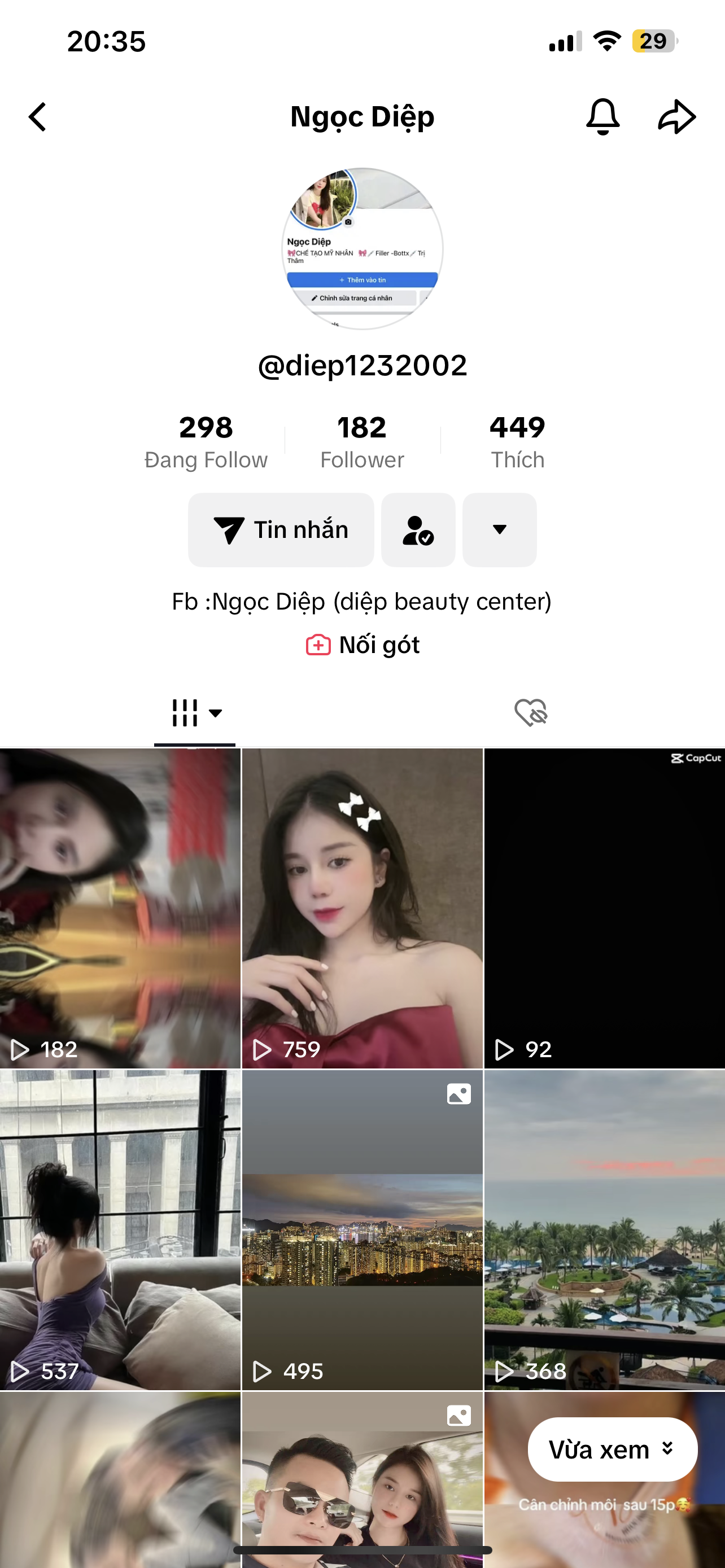Open Ngọc Diệp's profile picture
725x1568 pixels.
click(362, 248)
